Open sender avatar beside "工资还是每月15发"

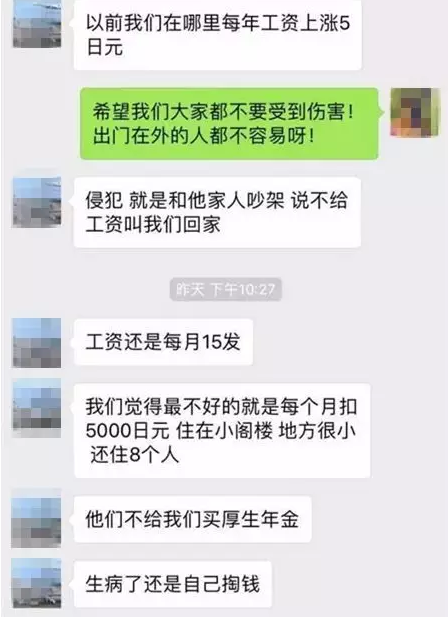(x=37, y=343)
